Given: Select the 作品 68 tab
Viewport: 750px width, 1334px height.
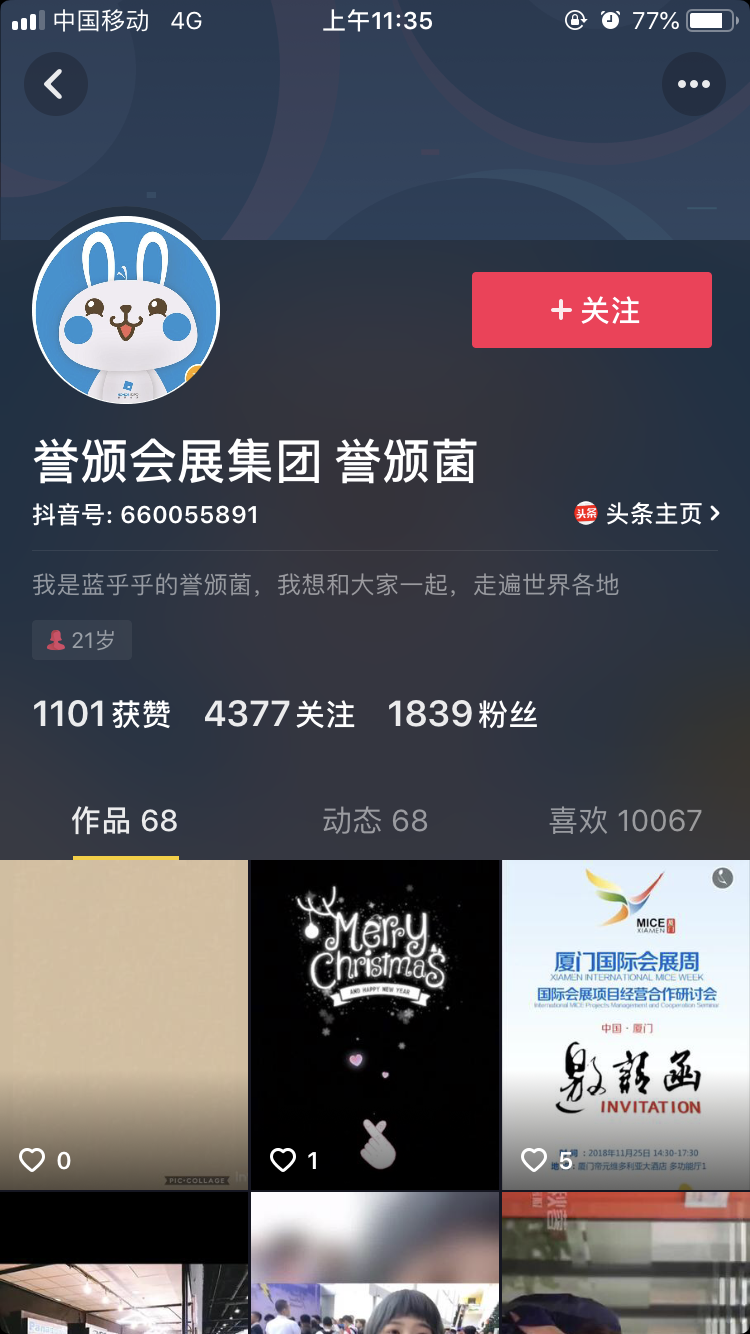Looking at the screenshot, I should pos(125,821).
